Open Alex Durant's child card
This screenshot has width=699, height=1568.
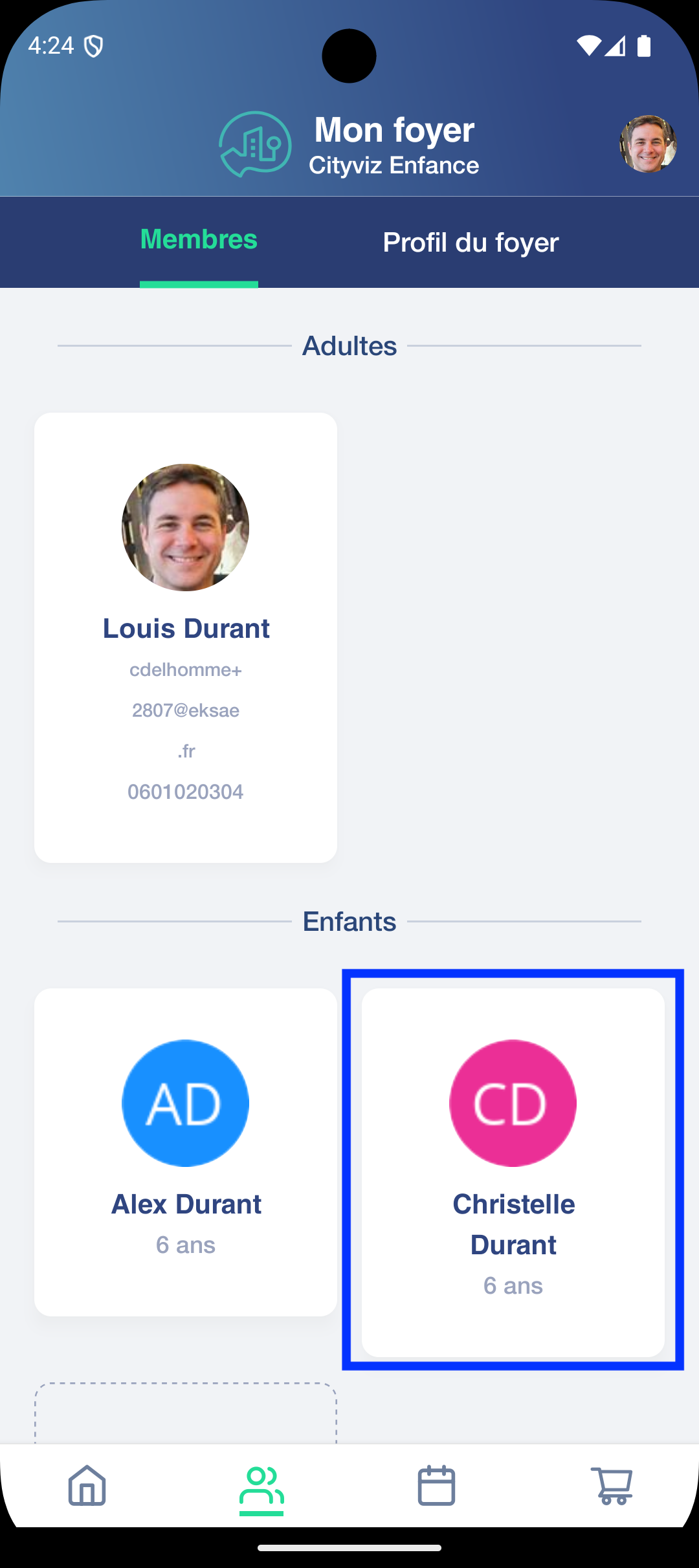[x=186, y=1151]
